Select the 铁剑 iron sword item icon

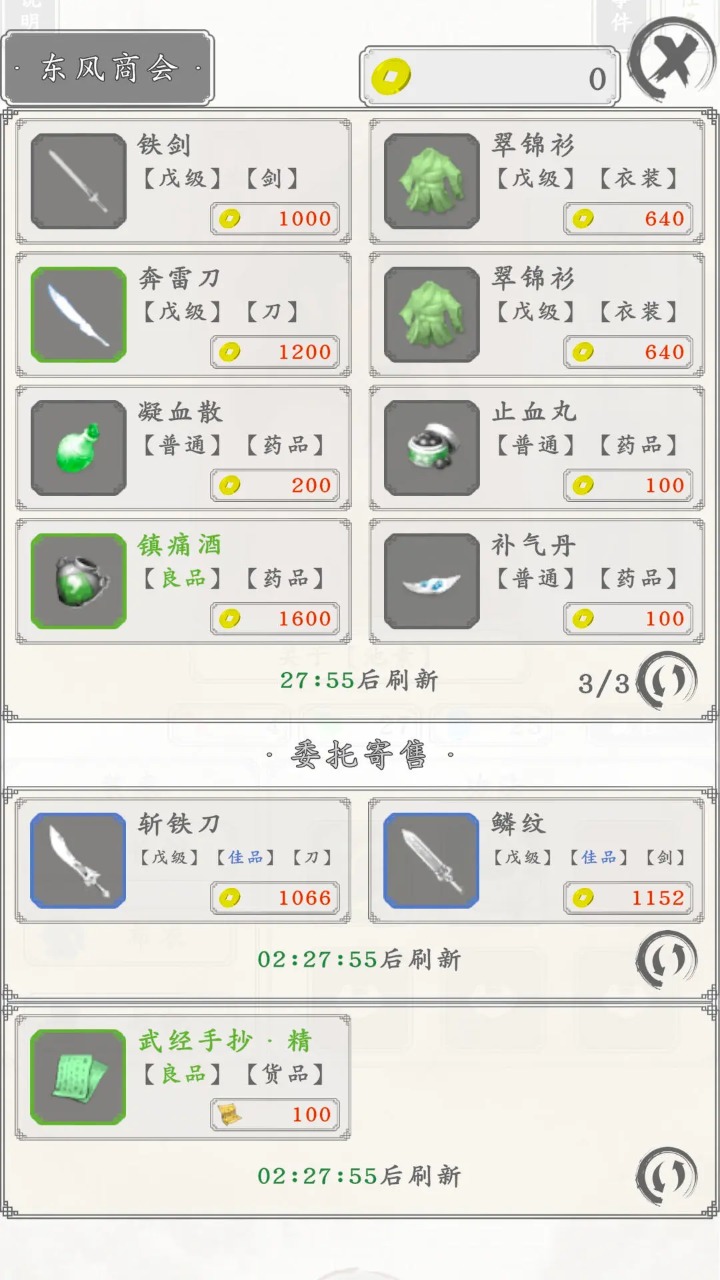(x=77, y=182)
